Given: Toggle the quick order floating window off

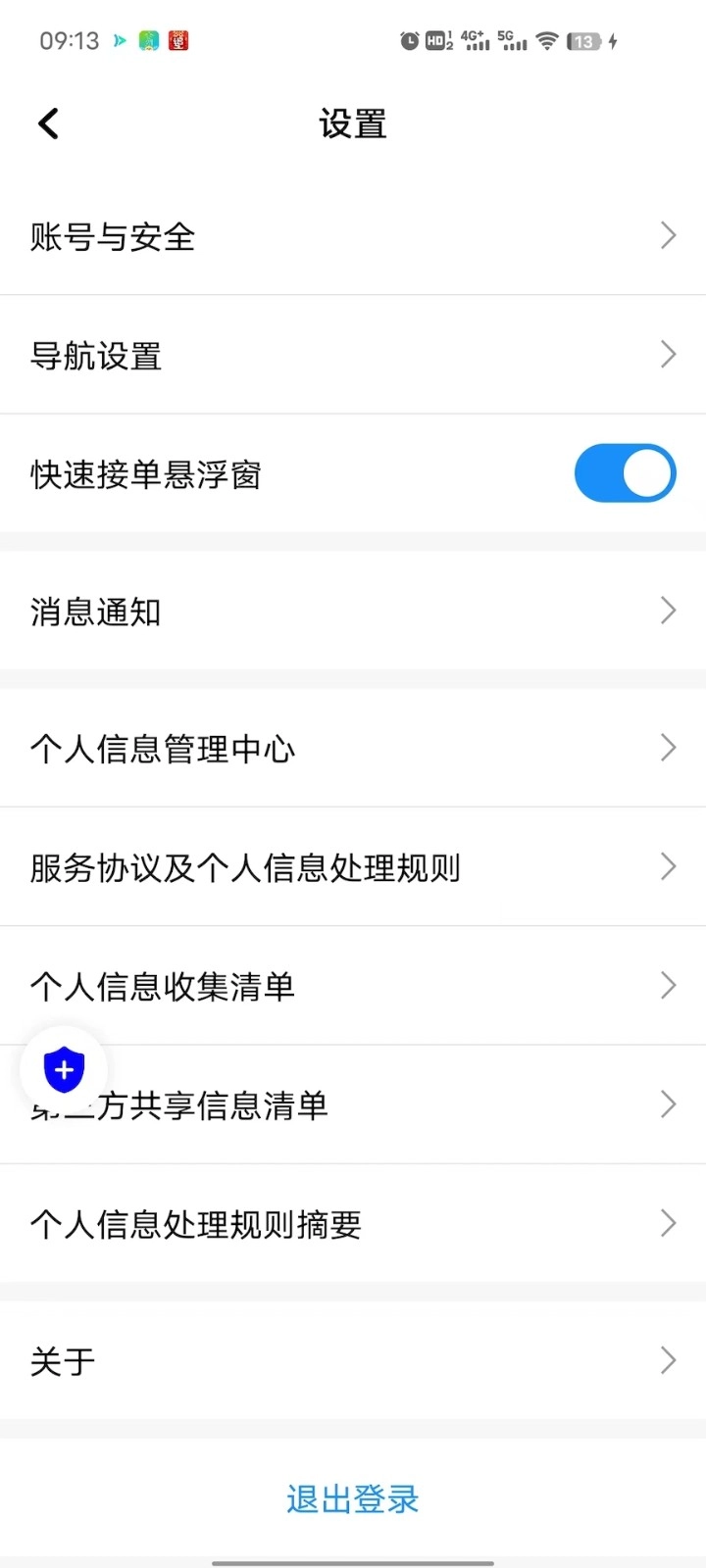Looking at the screenshot, I should coord(625,473).
